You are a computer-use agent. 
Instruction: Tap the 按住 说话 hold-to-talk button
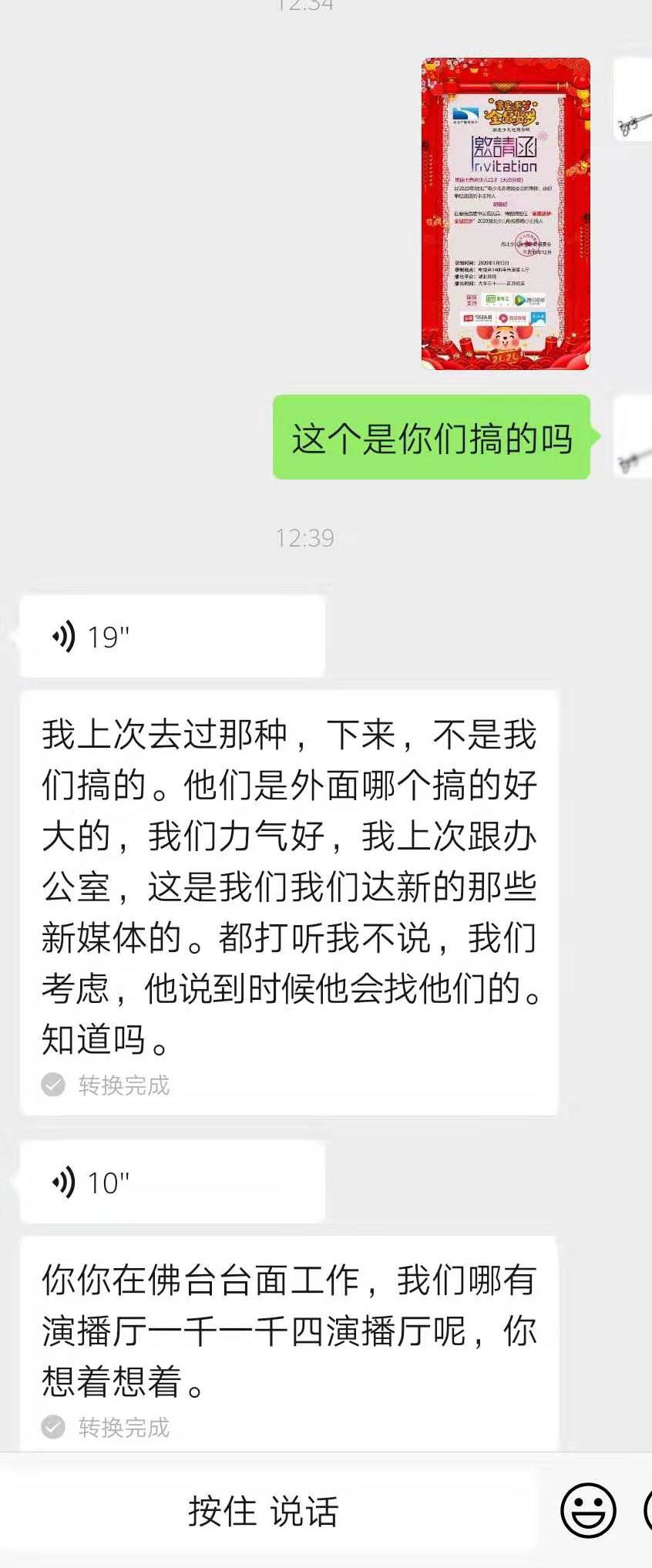tap(264, 1511)
